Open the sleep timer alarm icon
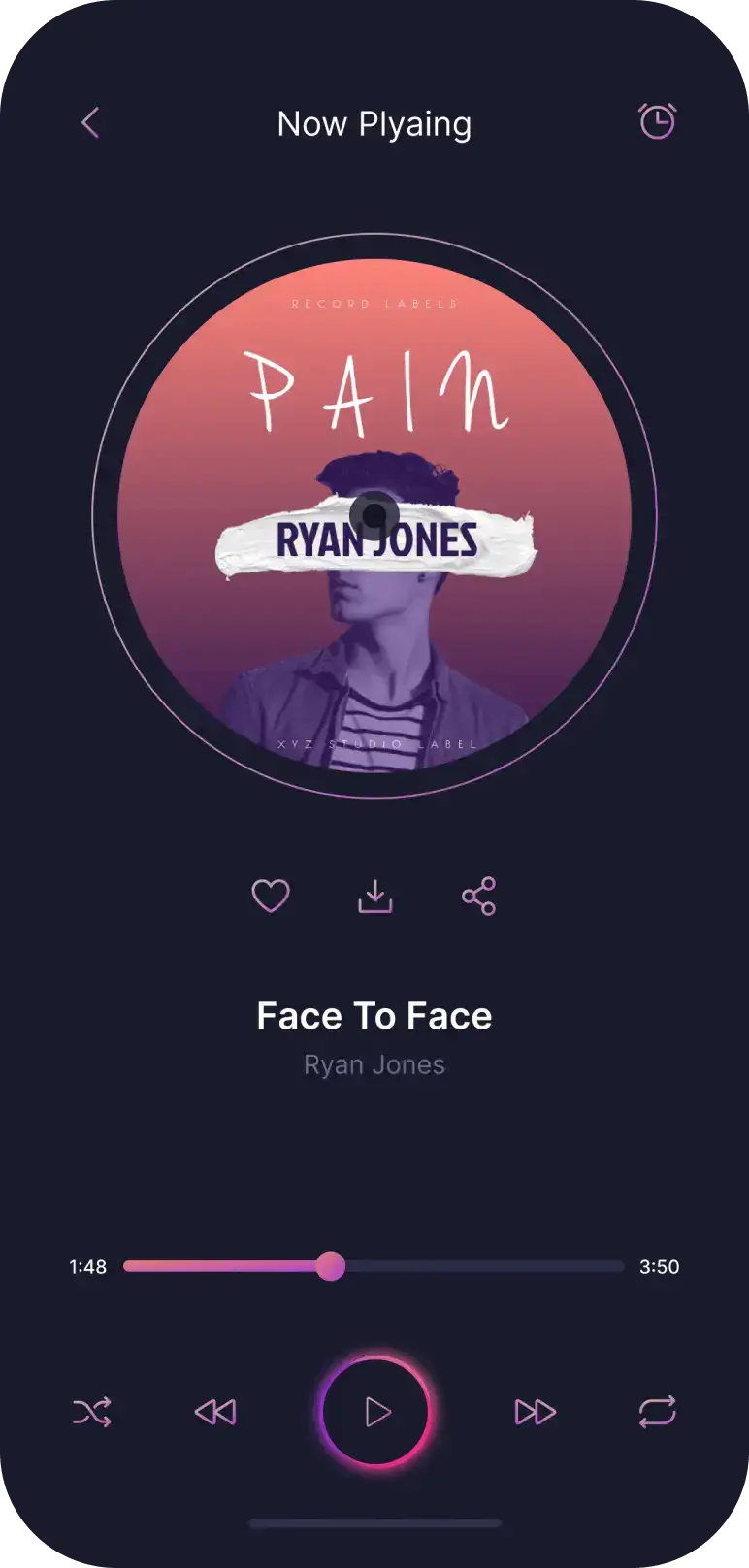Screen dimensions: 749x1568 coord(657,122)
